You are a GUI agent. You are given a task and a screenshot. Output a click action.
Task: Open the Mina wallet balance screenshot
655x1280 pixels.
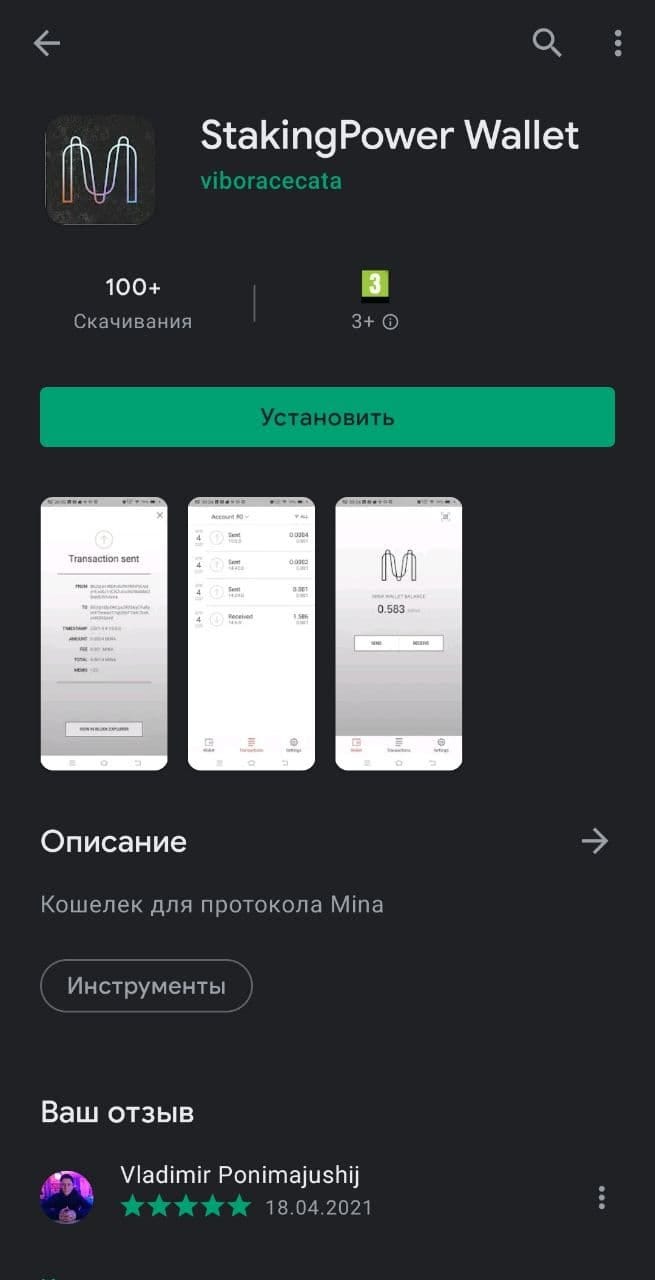398,633
